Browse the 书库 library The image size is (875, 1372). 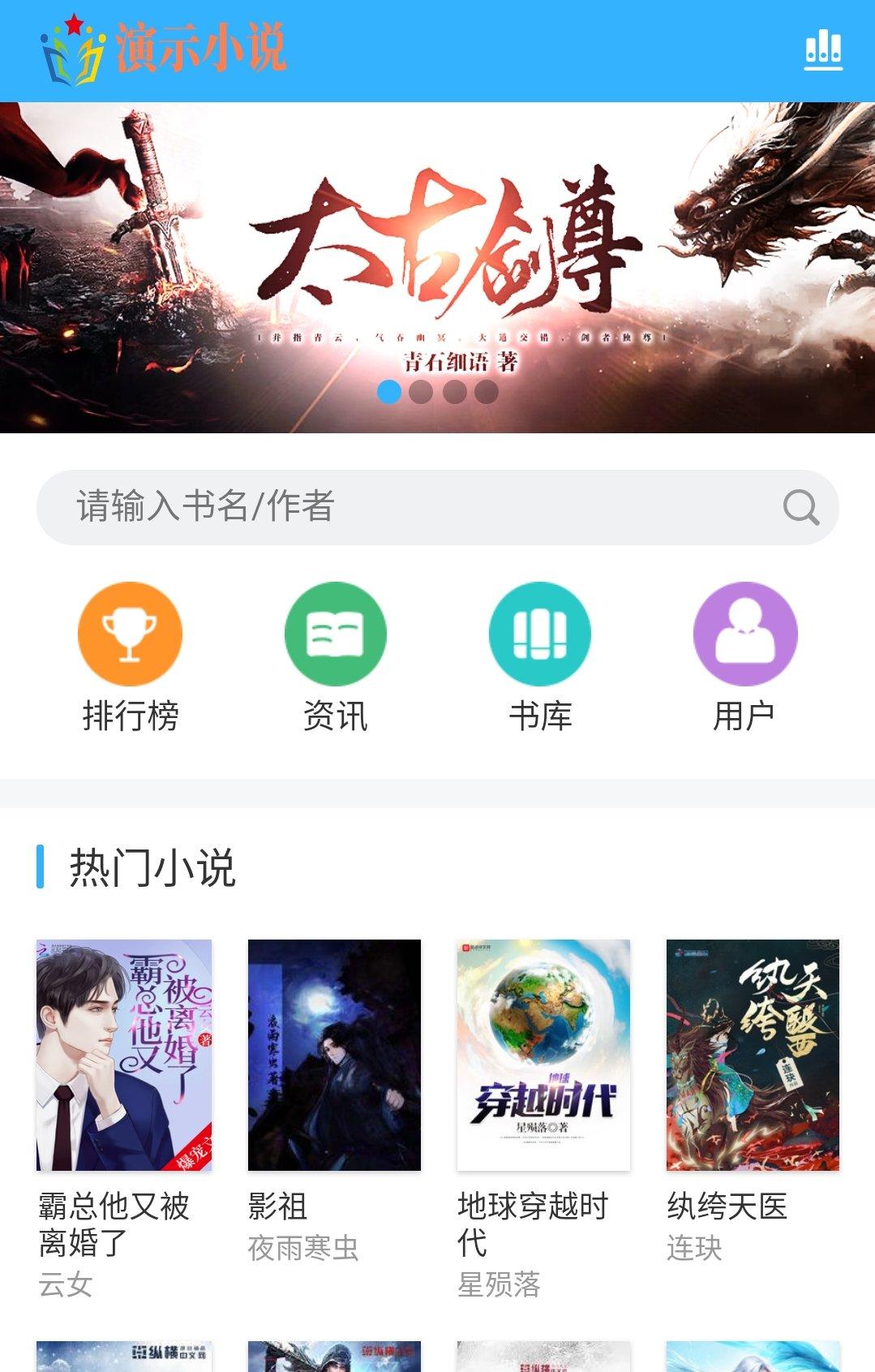coord(540,657)
